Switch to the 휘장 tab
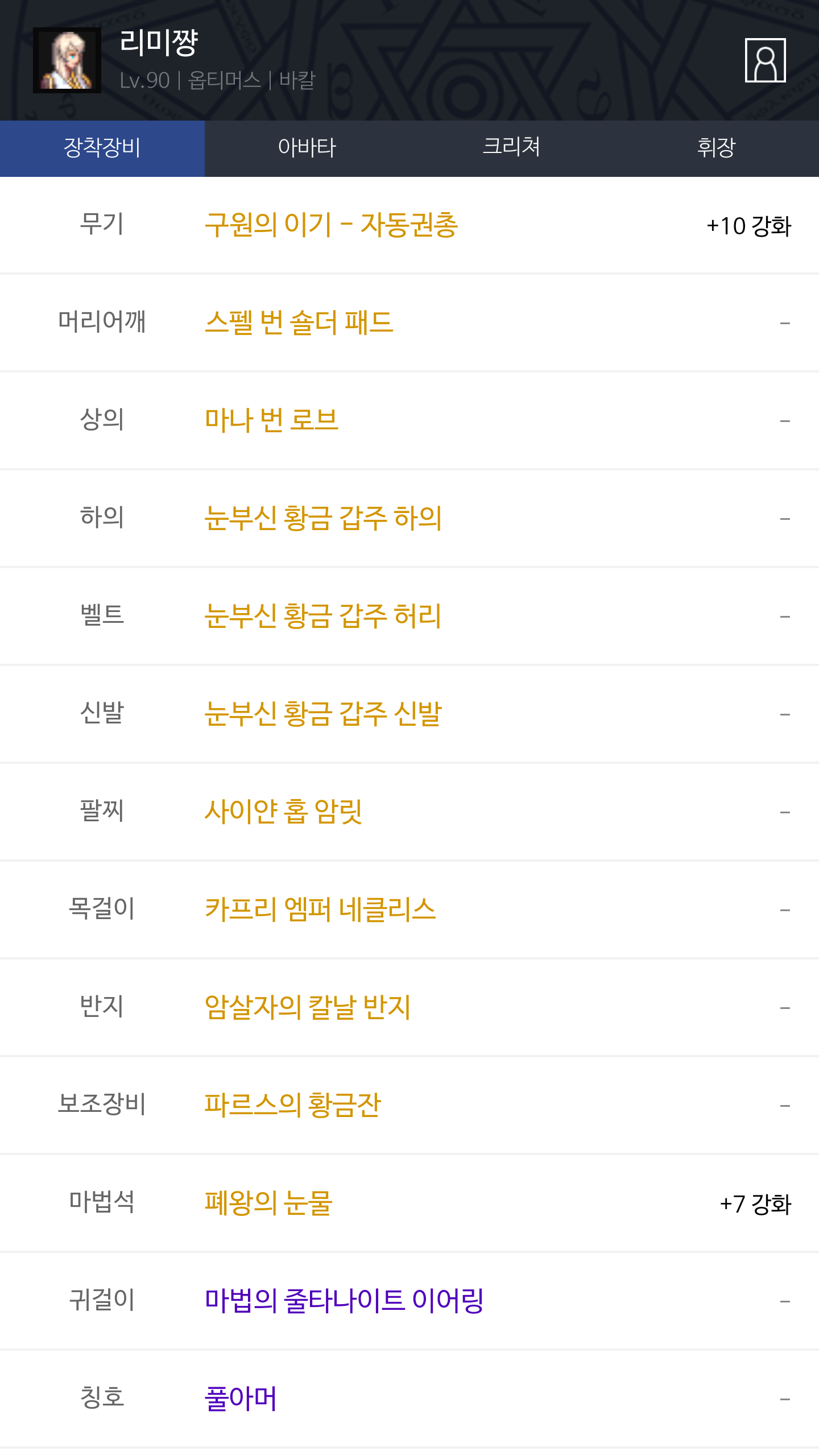The height and width of the screenshot is (1456, 819). click(717, 148)
